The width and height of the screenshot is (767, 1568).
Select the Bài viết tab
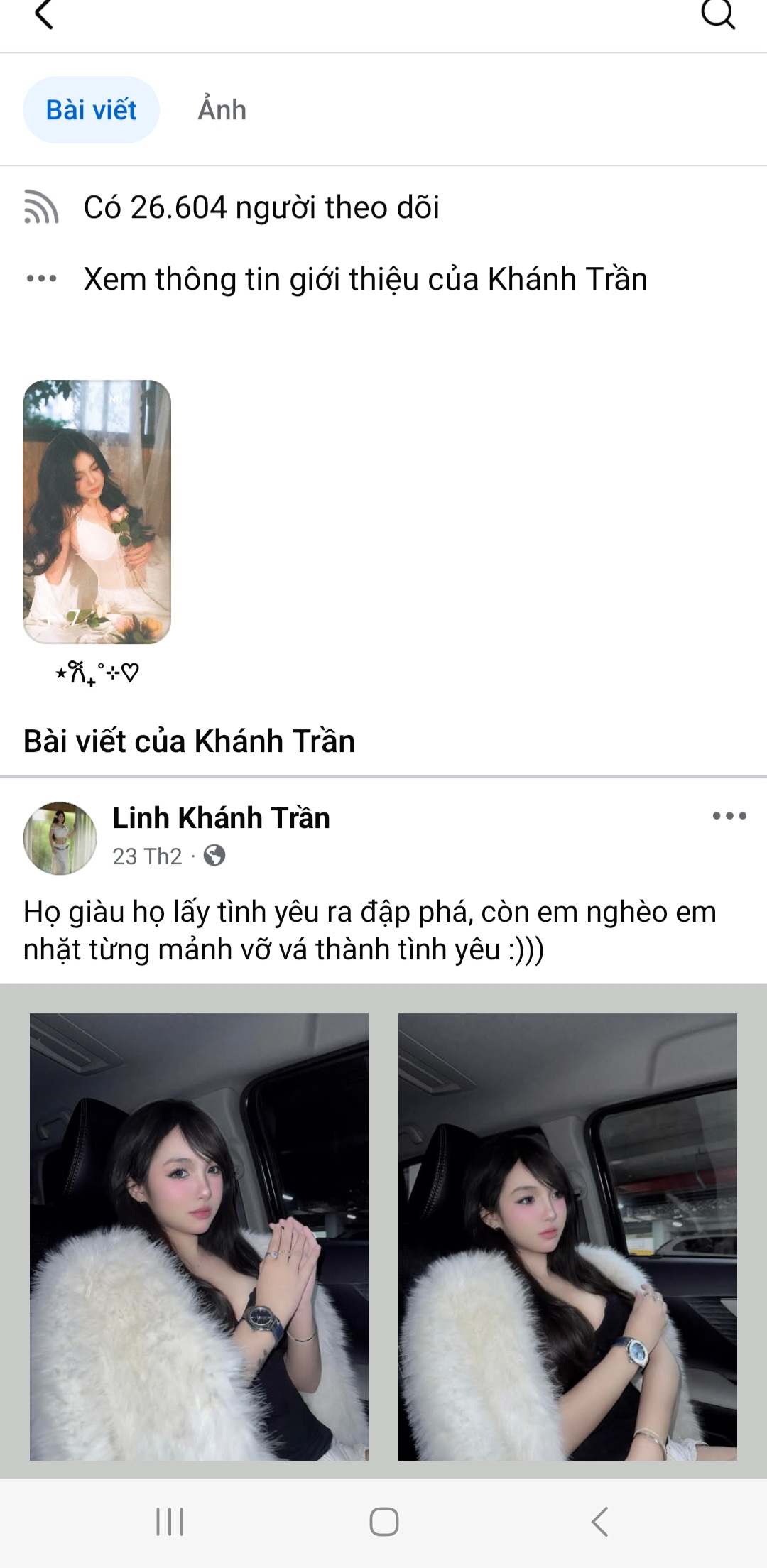coord(91,110)
